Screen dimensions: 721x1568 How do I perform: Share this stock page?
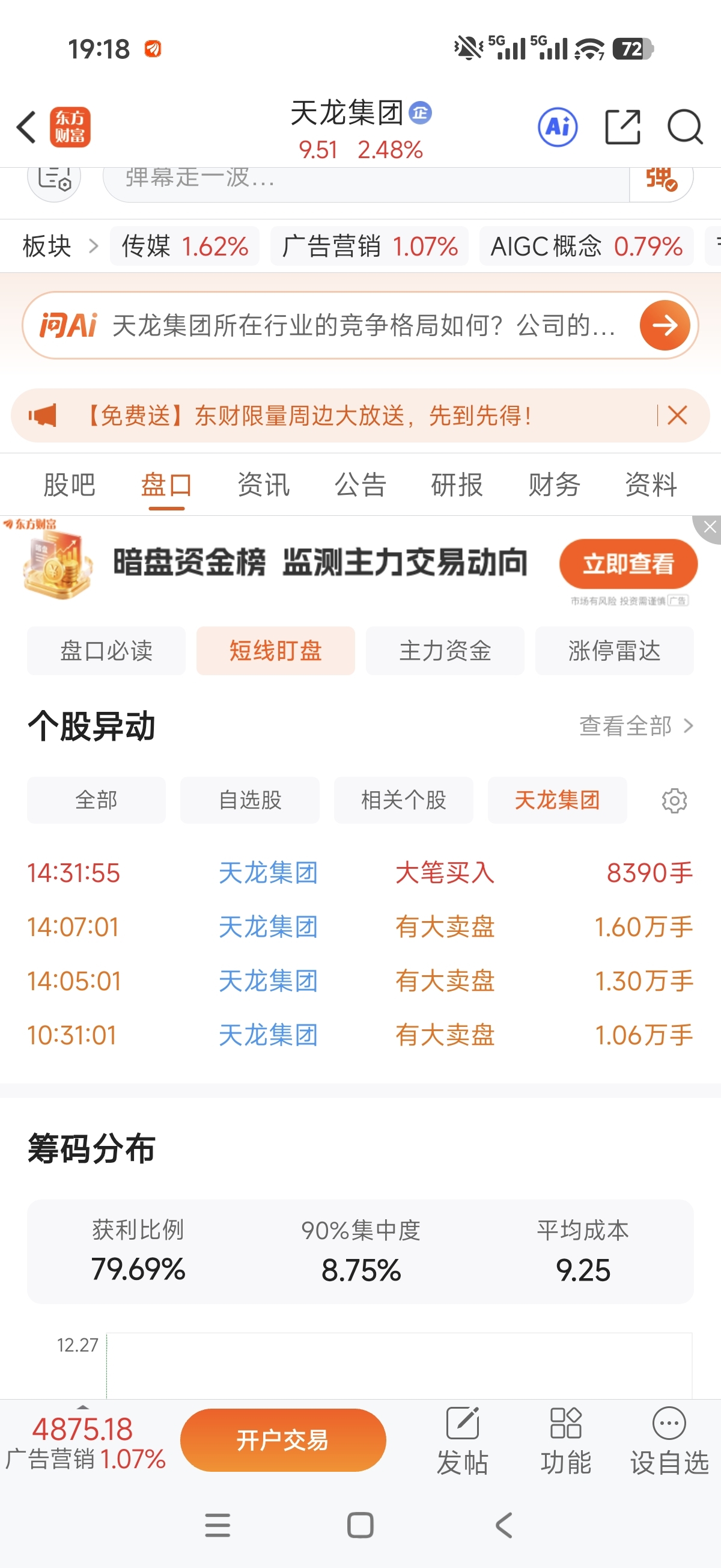click(x=622, y=127)
